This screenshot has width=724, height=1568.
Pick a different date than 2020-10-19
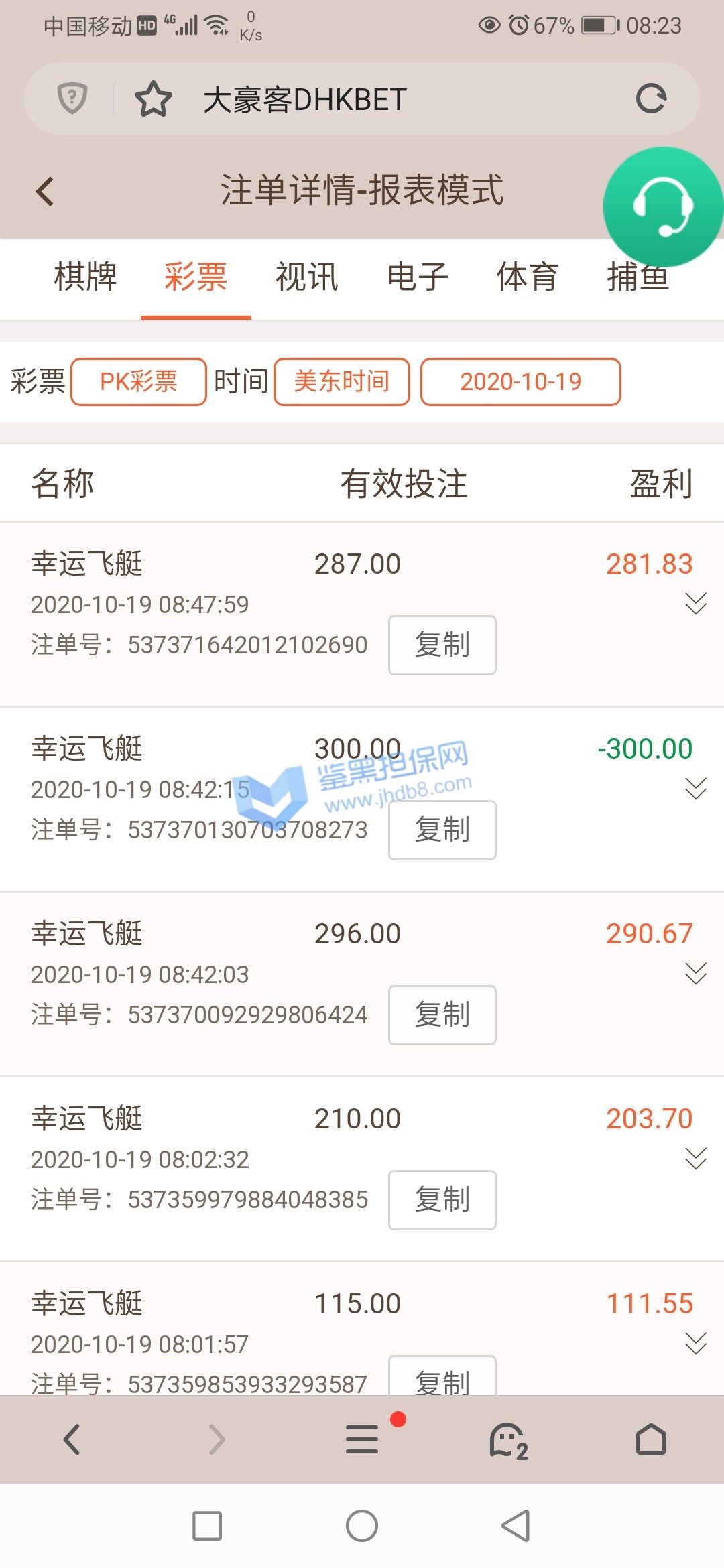pos(520,382)
